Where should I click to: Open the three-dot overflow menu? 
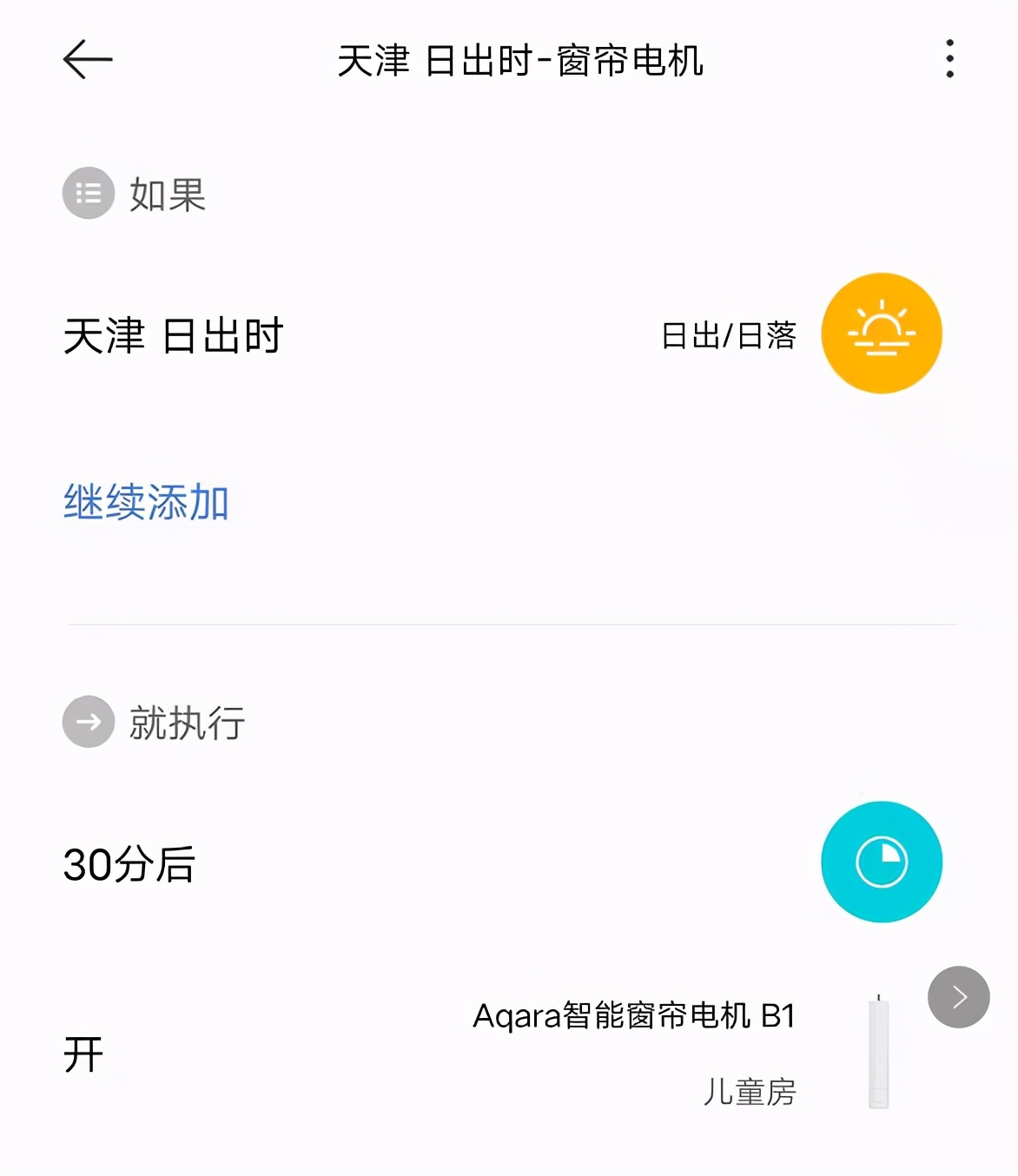coord(949,59)
